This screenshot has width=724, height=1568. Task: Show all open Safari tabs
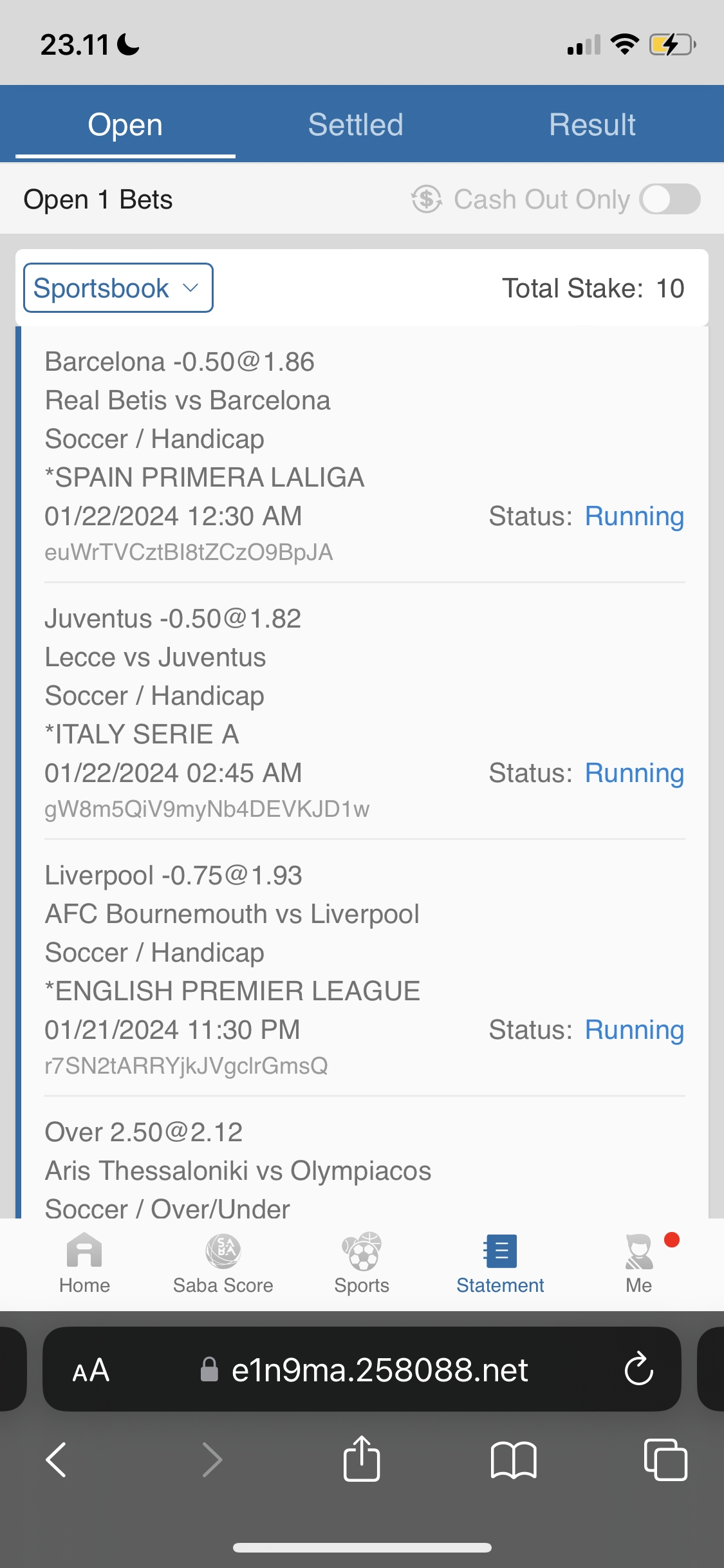(665, 1459)
